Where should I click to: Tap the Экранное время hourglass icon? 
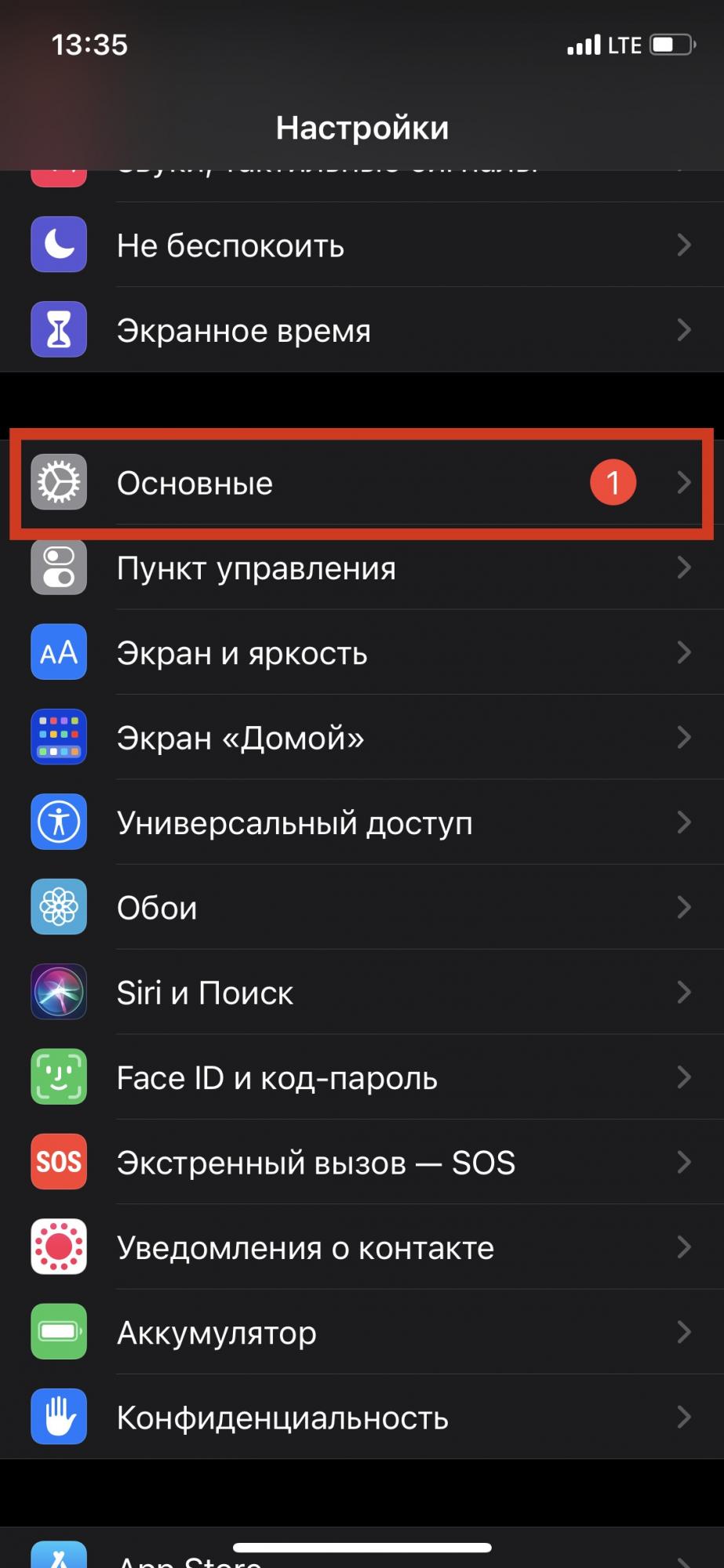(x=58, y=329)
